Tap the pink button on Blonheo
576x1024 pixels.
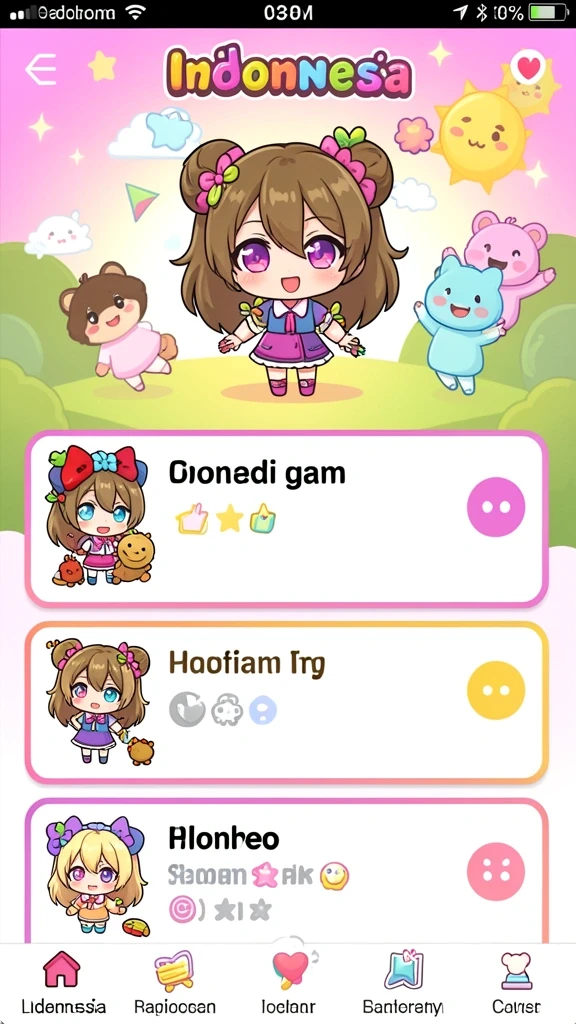(x=496, y=872)
